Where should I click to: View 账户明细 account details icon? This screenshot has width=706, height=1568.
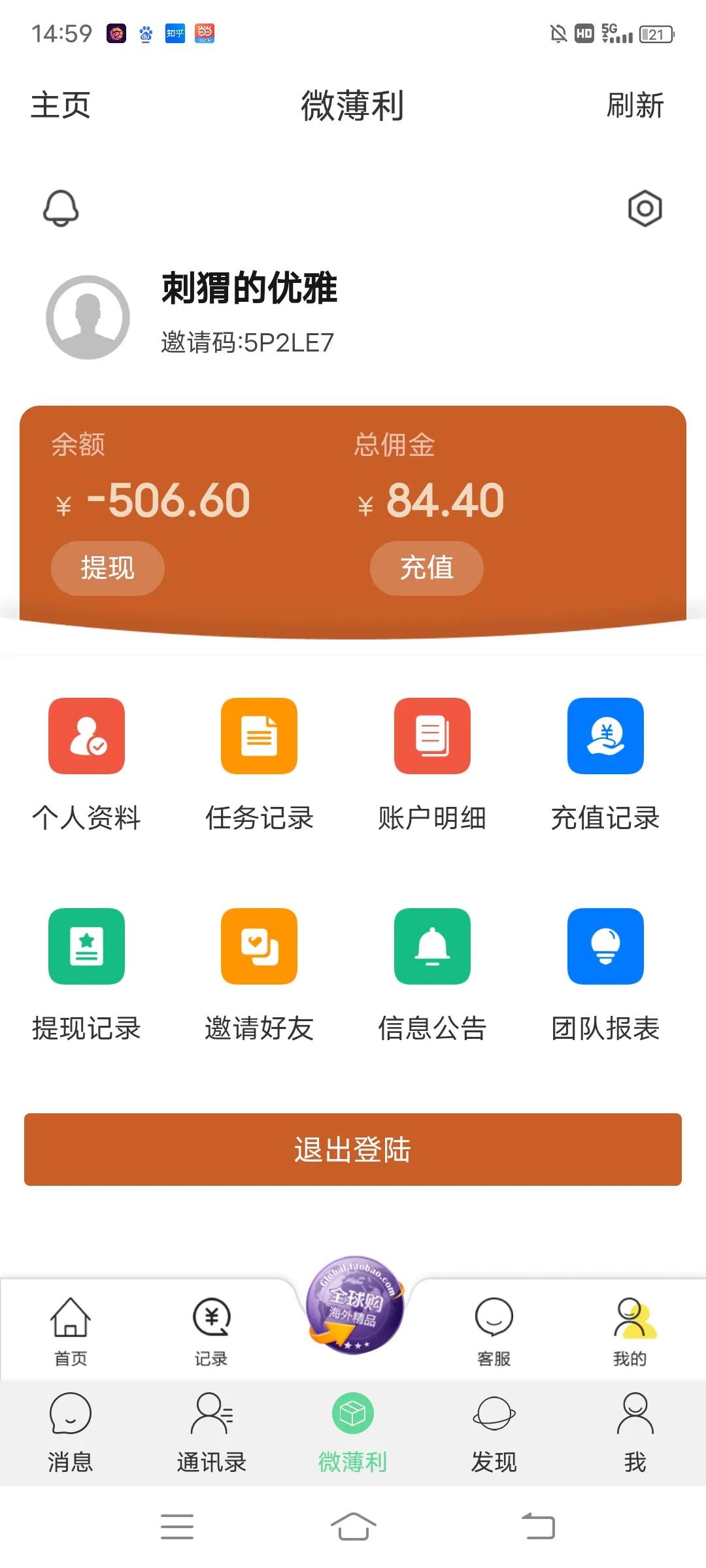(x=431, y=736)
